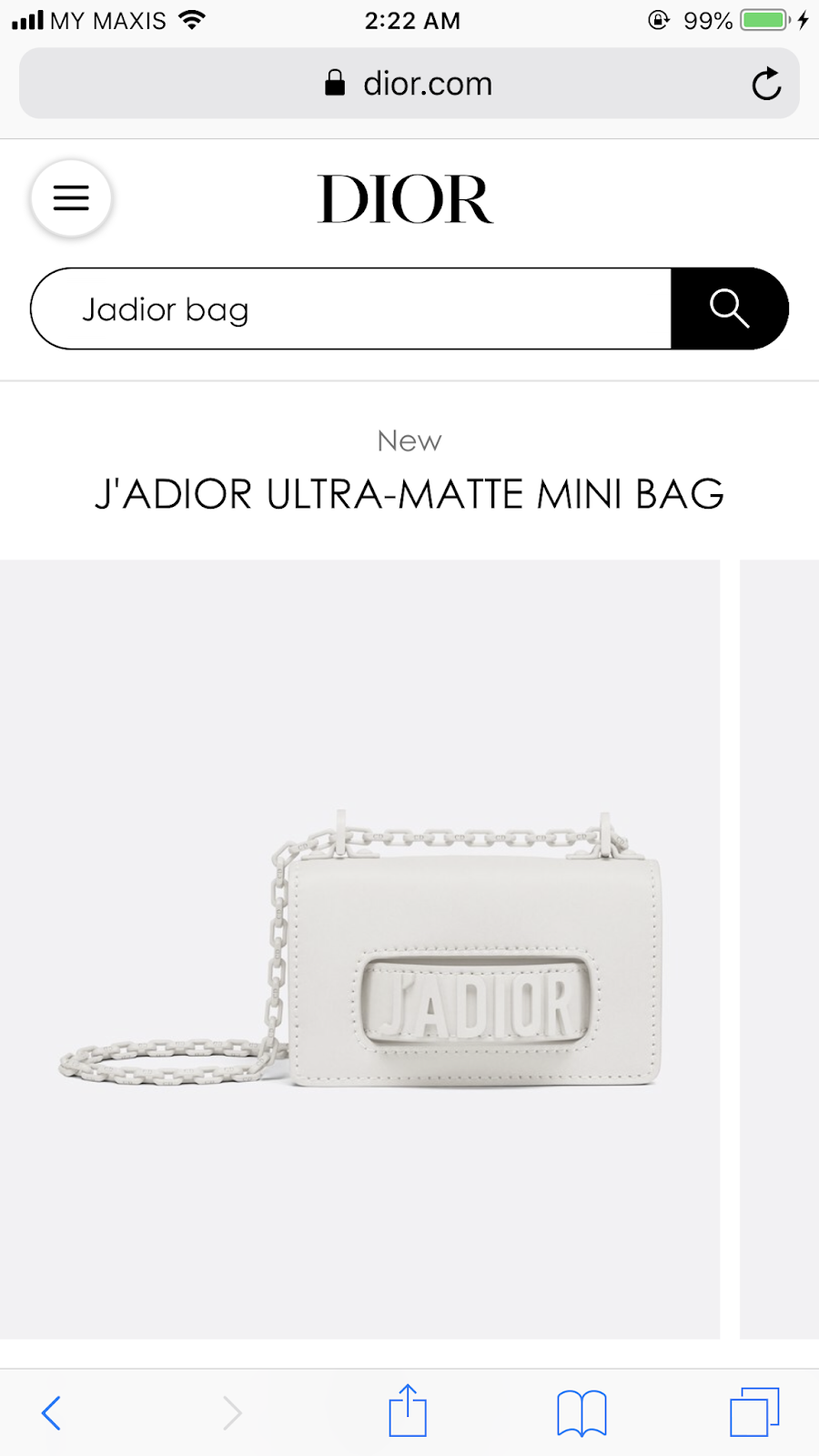Open the hamburger menu
The image size is (819, 1456).
[71, 198]
